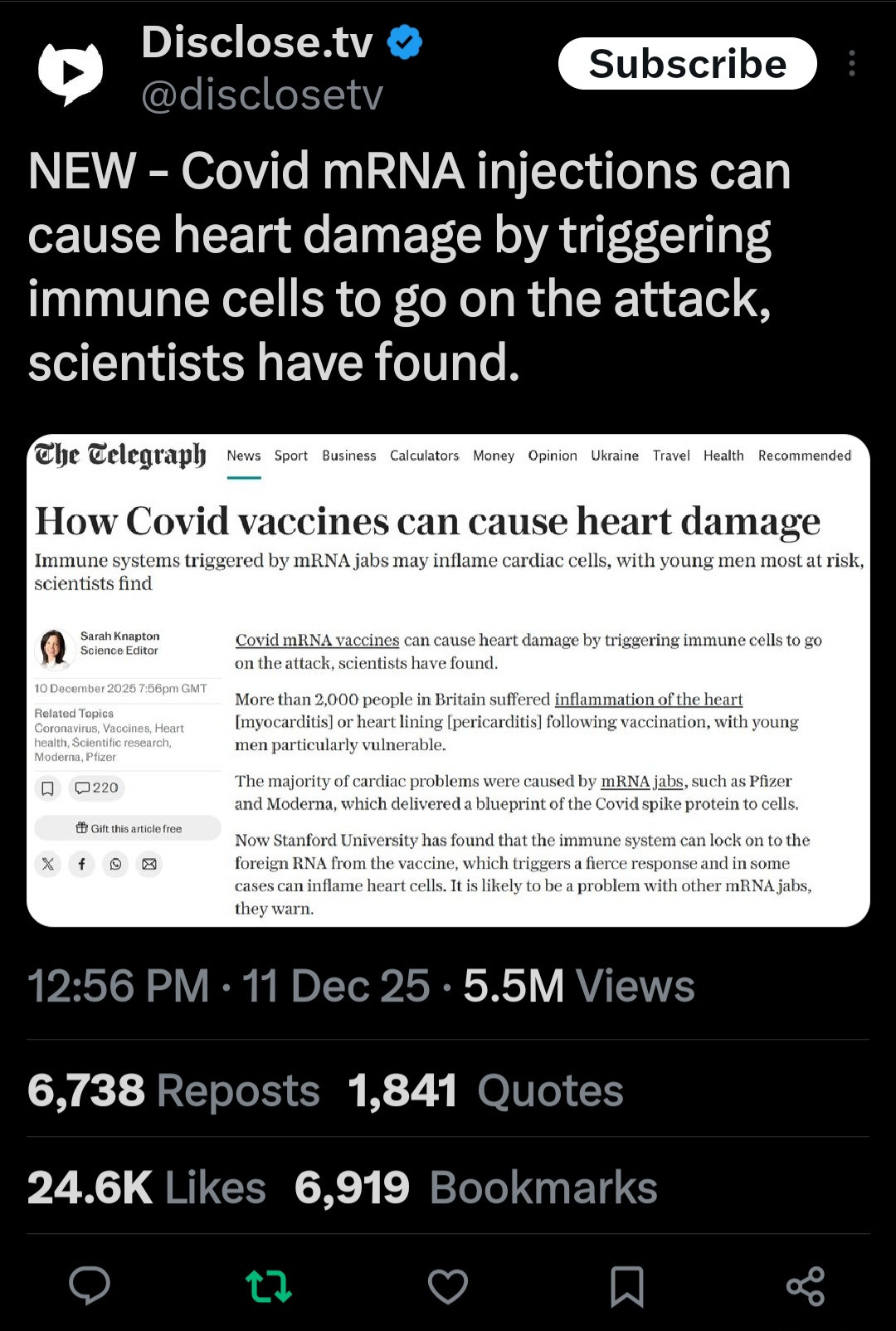This screenshot has width=896, height=1331.
Task: Subscribe to Disclose.tv
Action: point(687,64)
